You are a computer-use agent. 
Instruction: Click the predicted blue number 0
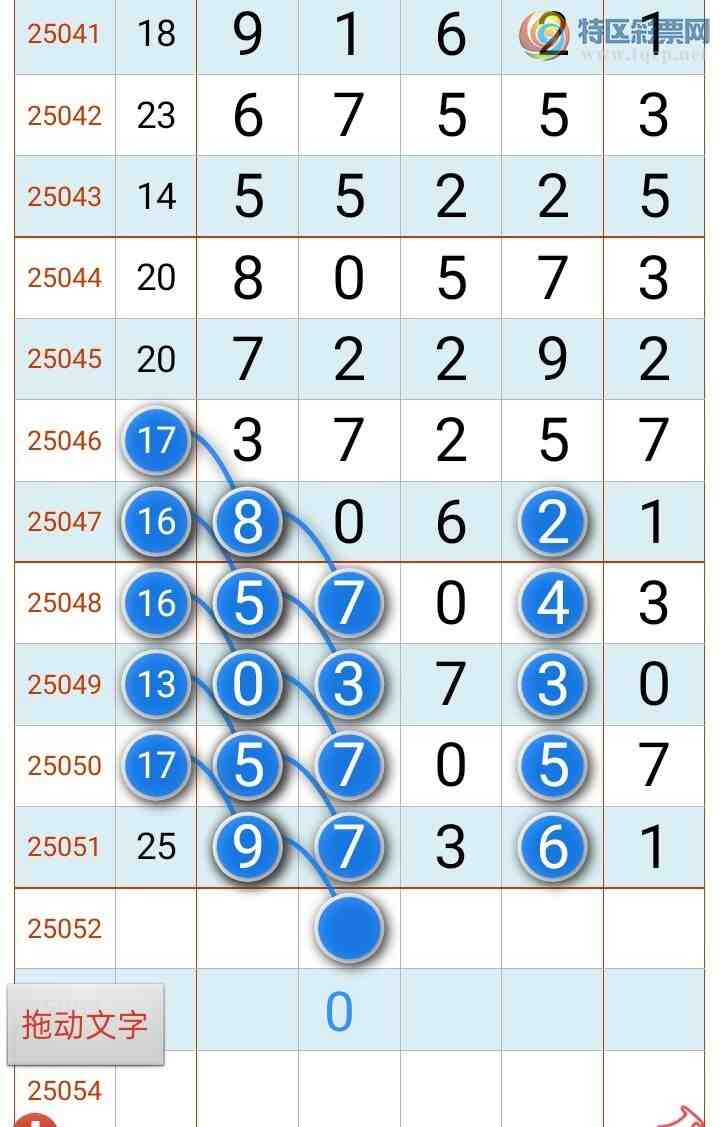[339, 1013]
